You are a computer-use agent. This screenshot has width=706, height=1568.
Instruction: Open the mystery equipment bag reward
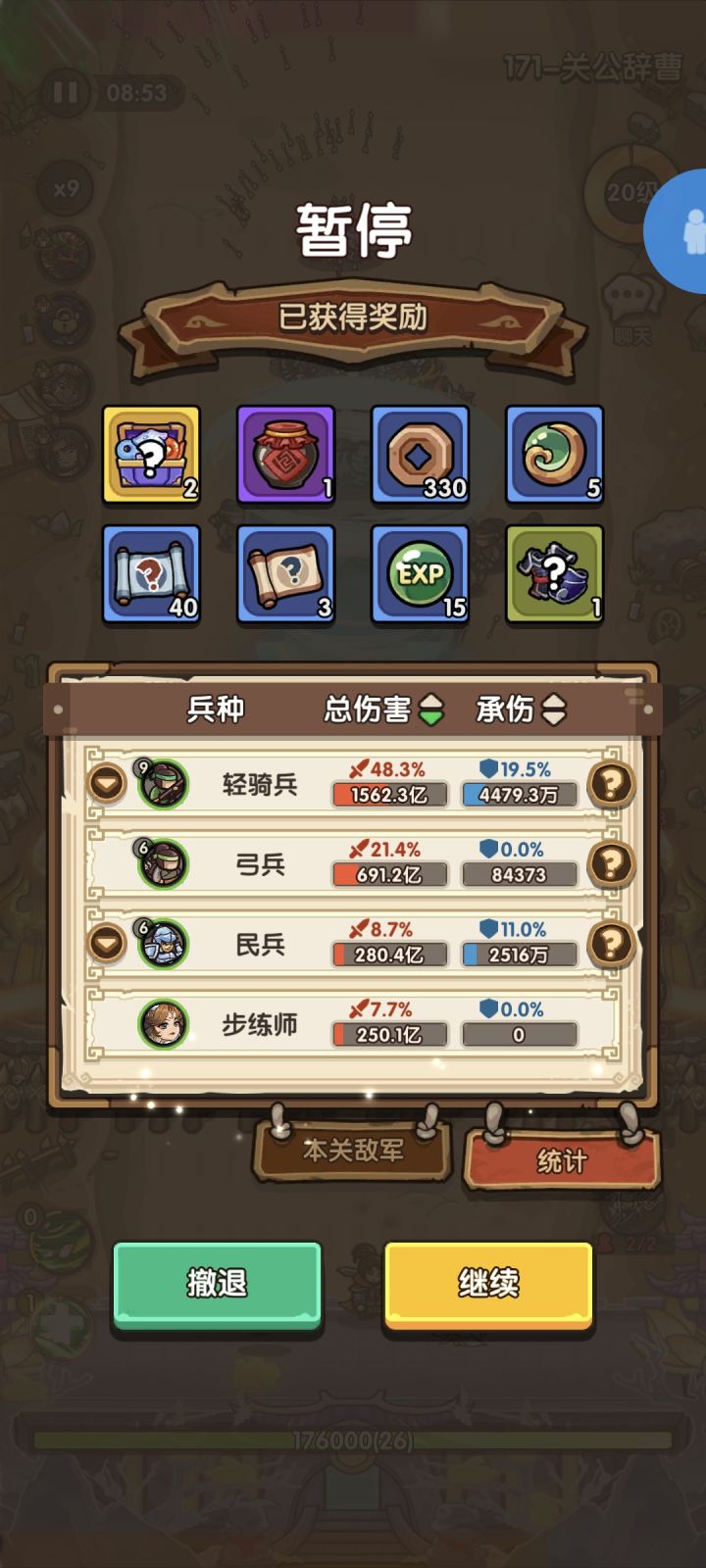point(554,575)
